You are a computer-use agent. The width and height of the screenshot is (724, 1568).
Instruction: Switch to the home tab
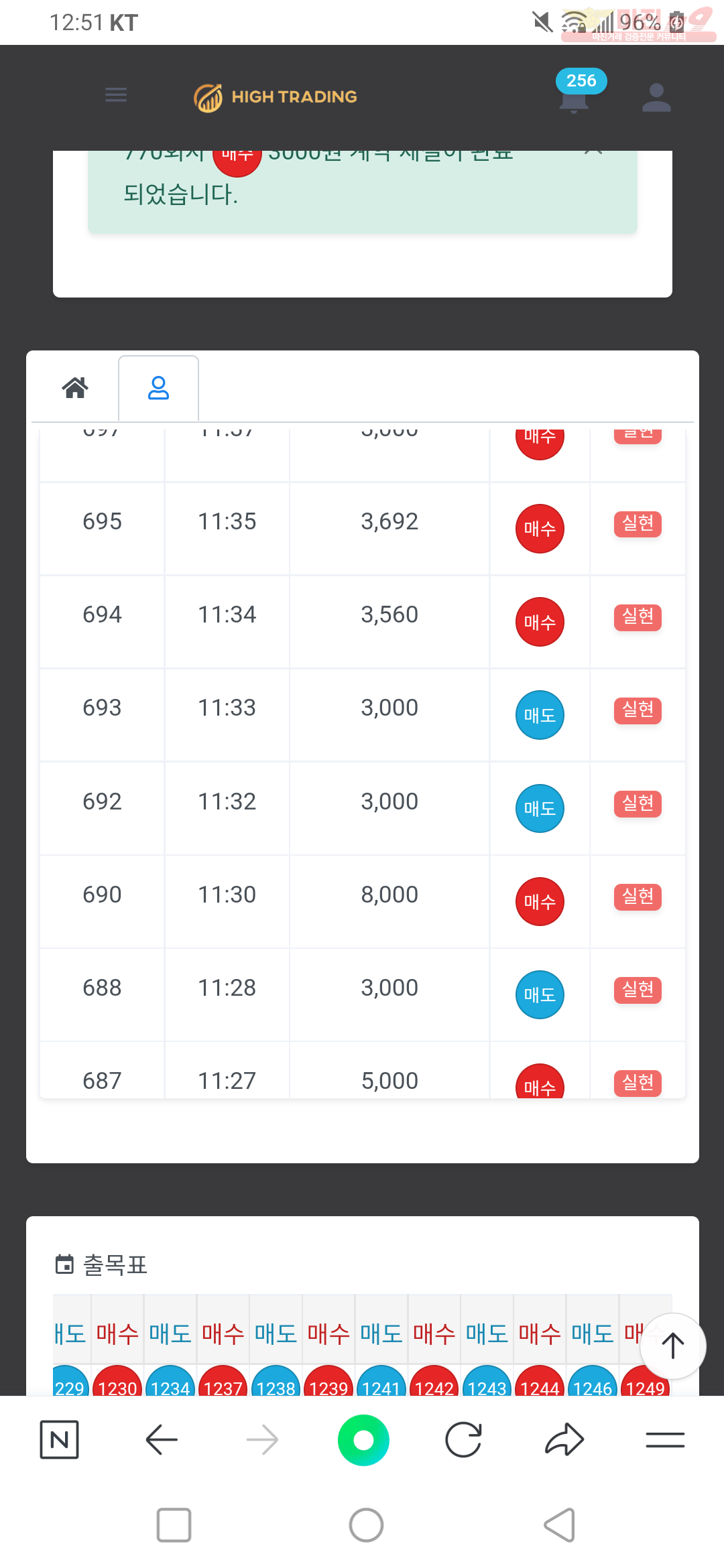click(75, 387)
